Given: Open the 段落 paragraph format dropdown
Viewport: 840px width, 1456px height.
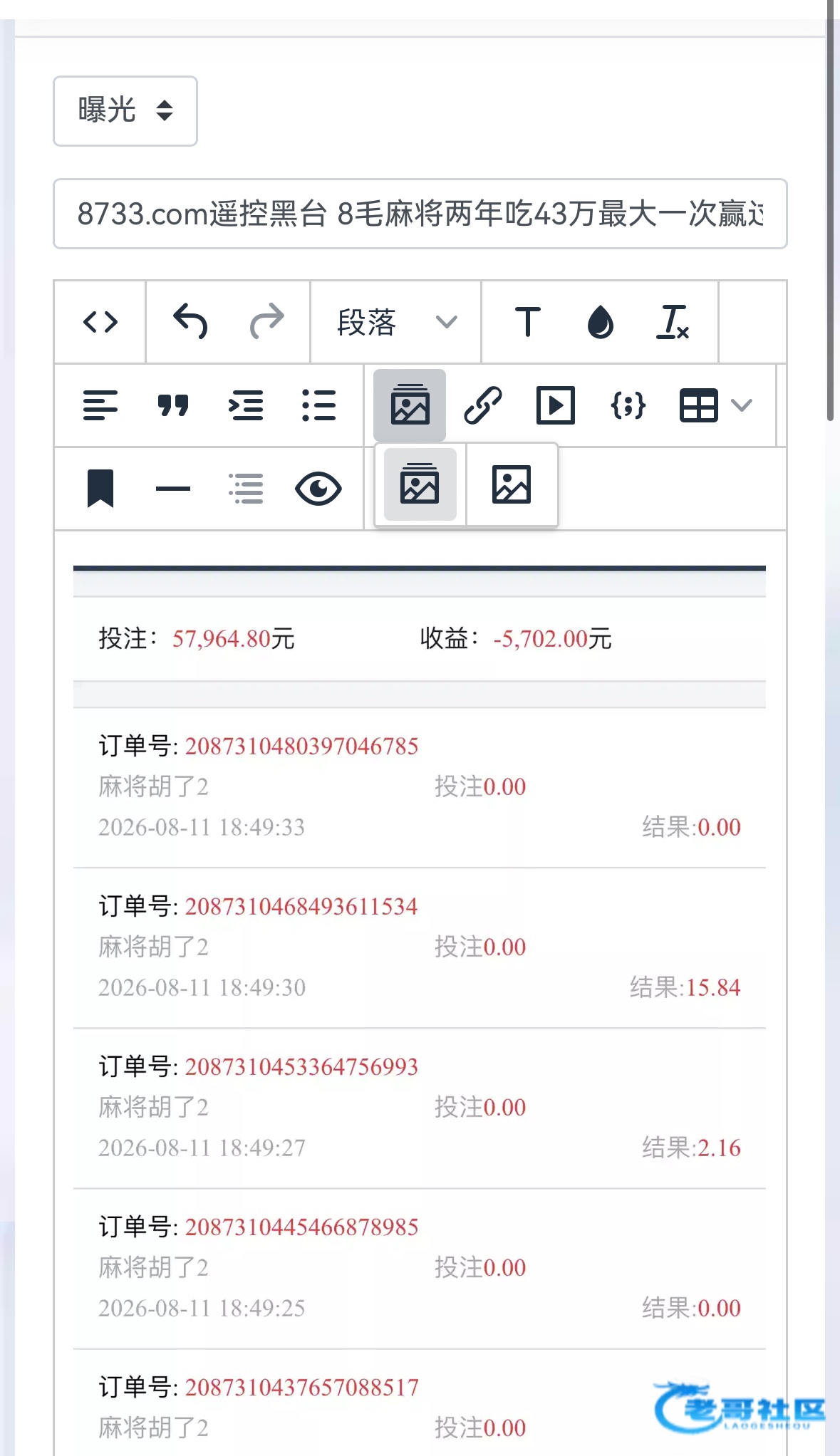Looking at the screenshot, I should click(x=396, y=322).
